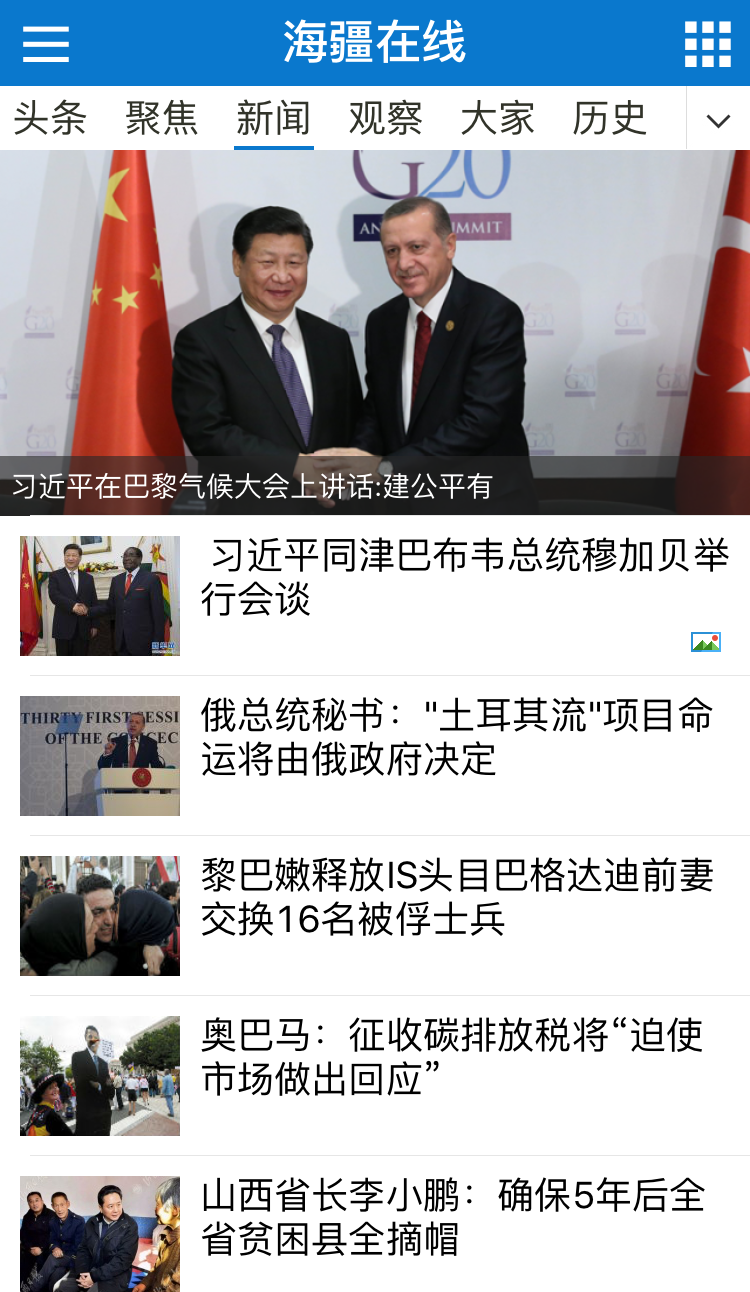This screenshot has width=750, height=1292.
Task: Switch to the 聚焦 tab
Action: 162,119
